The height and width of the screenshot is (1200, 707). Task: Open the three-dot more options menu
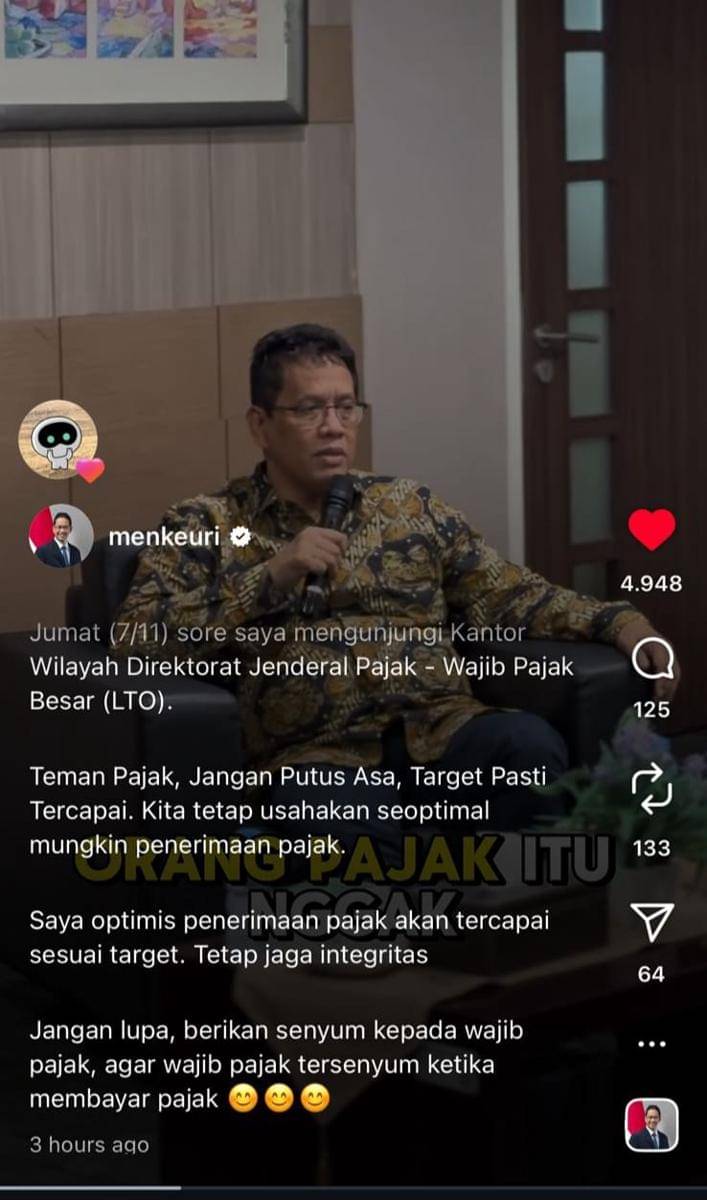651,1044
